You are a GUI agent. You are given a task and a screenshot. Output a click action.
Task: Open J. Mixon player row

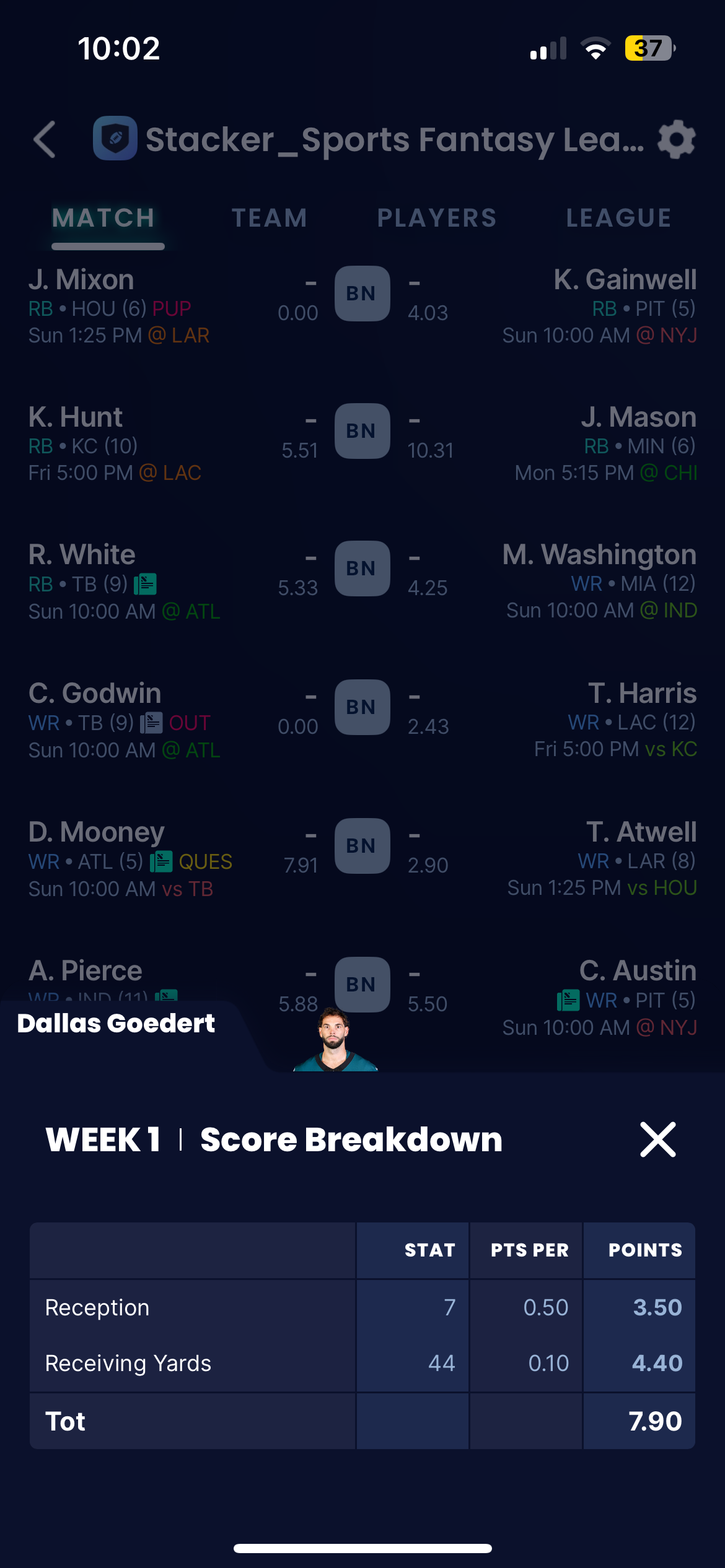(81, 280)
